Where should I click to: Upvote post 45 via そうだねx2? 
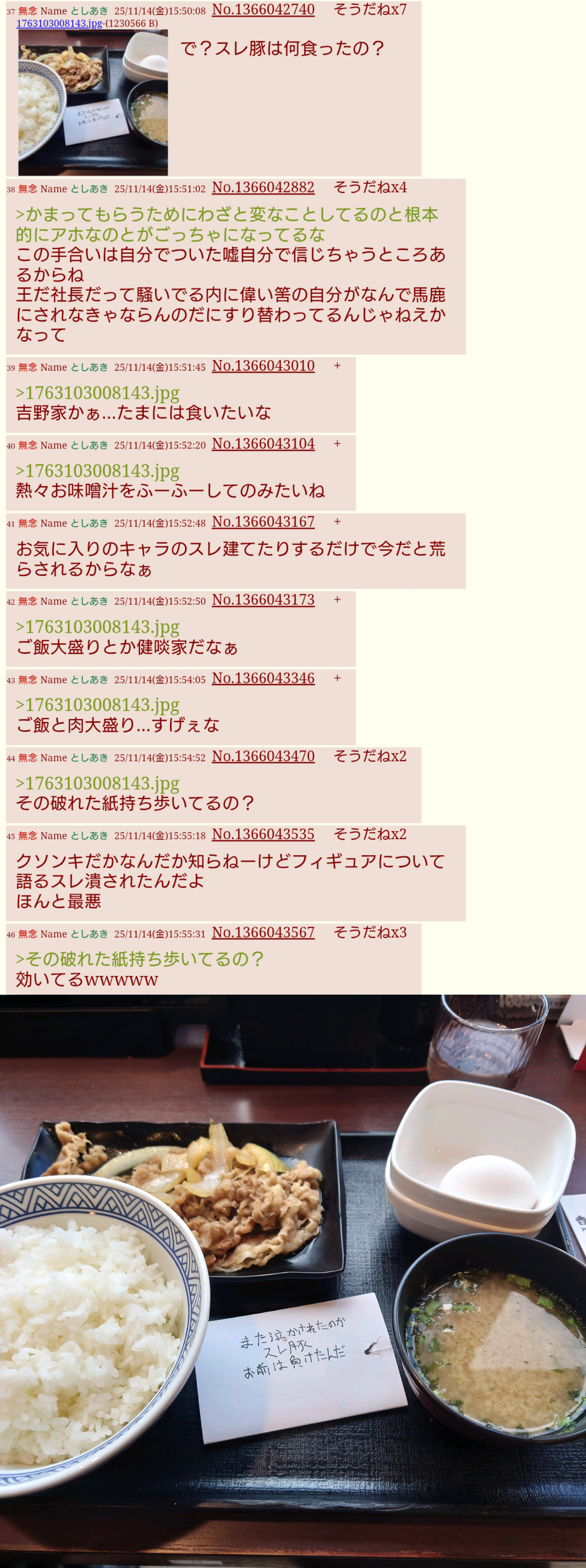click(370, 834)
